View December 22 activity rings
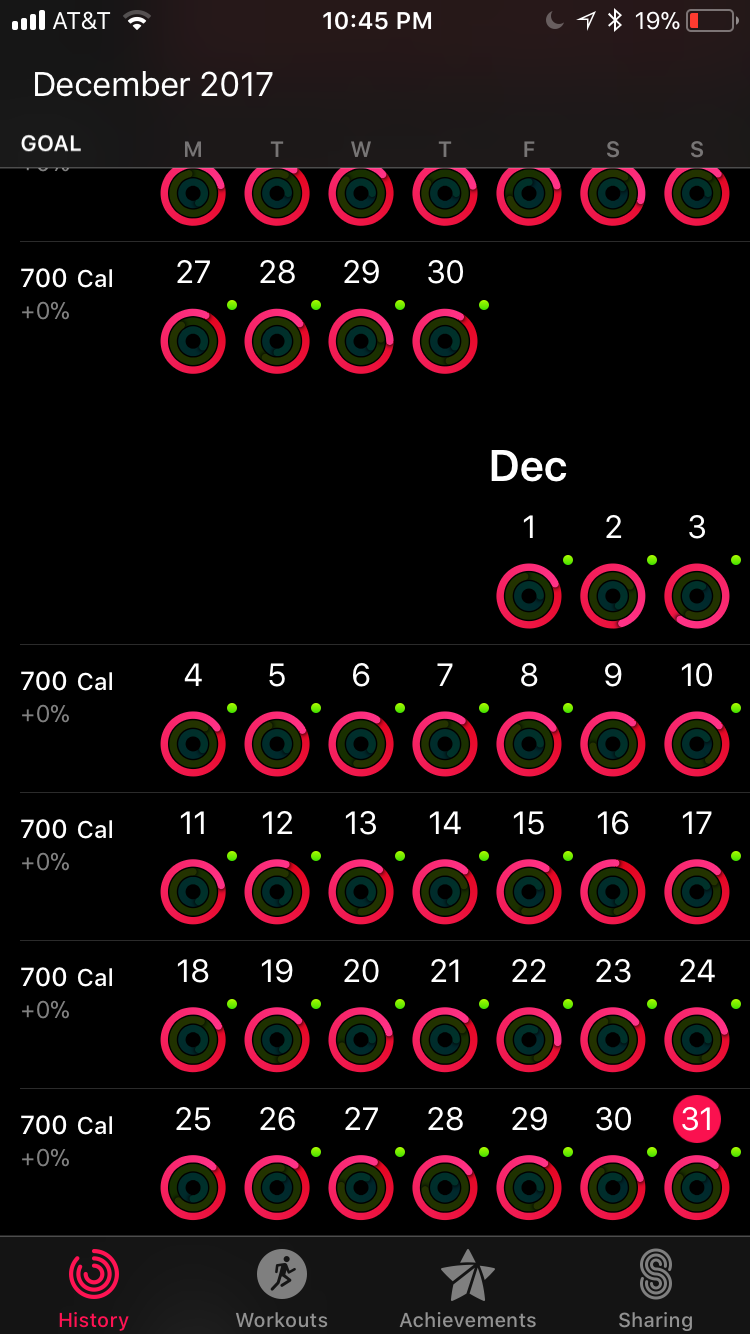The width and height of the screenshot is (750, 1334). point(529,1039)
